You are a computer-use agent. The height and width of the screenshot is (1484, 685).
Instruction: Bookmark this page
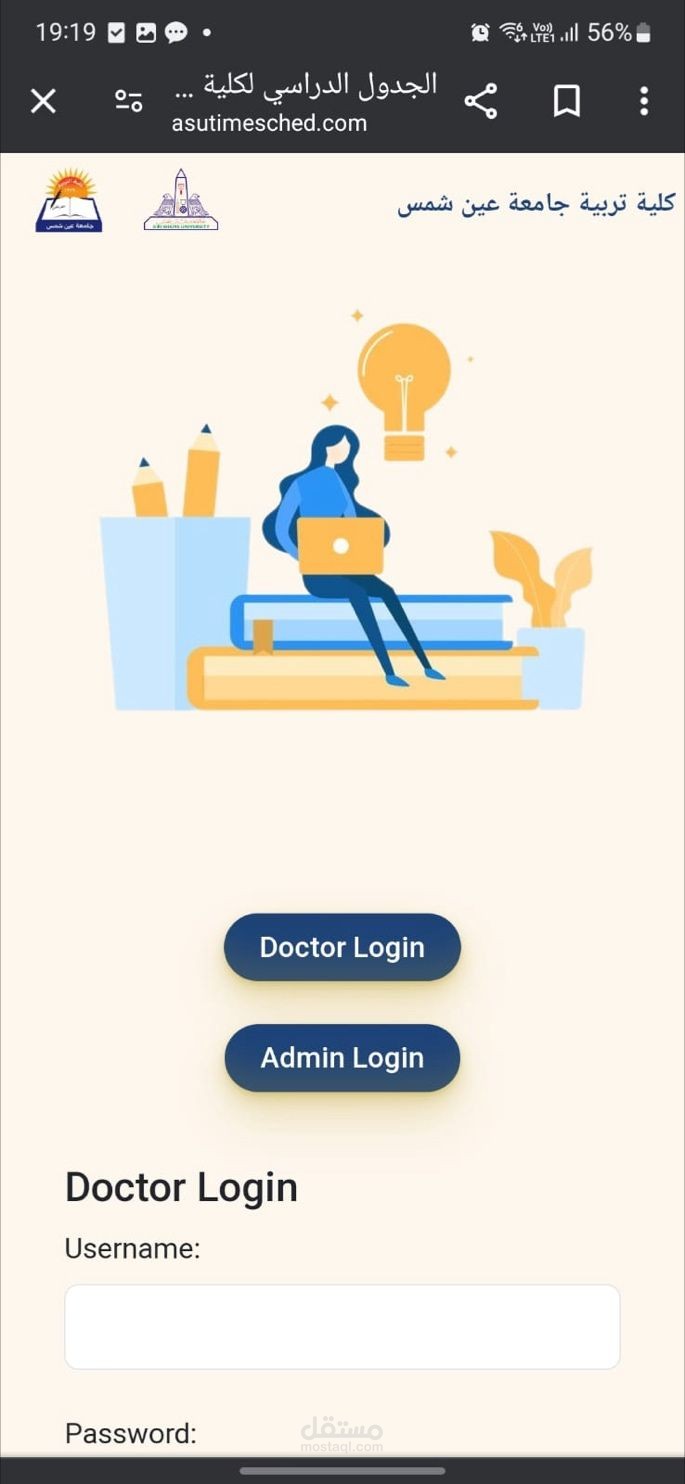point(567,101)
